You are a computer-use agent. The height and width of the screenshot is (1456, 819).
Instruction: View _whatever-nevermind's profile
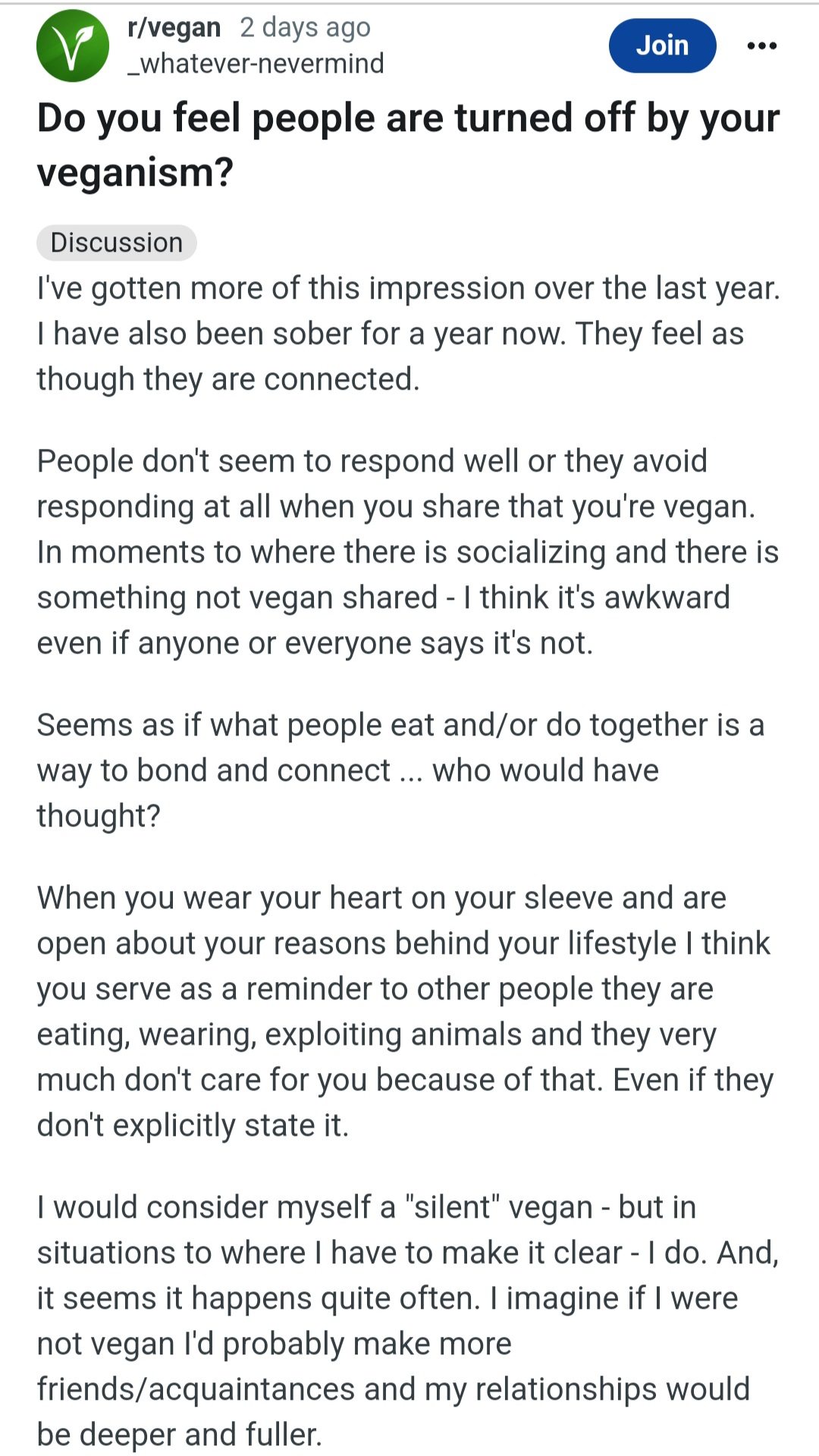256,64
